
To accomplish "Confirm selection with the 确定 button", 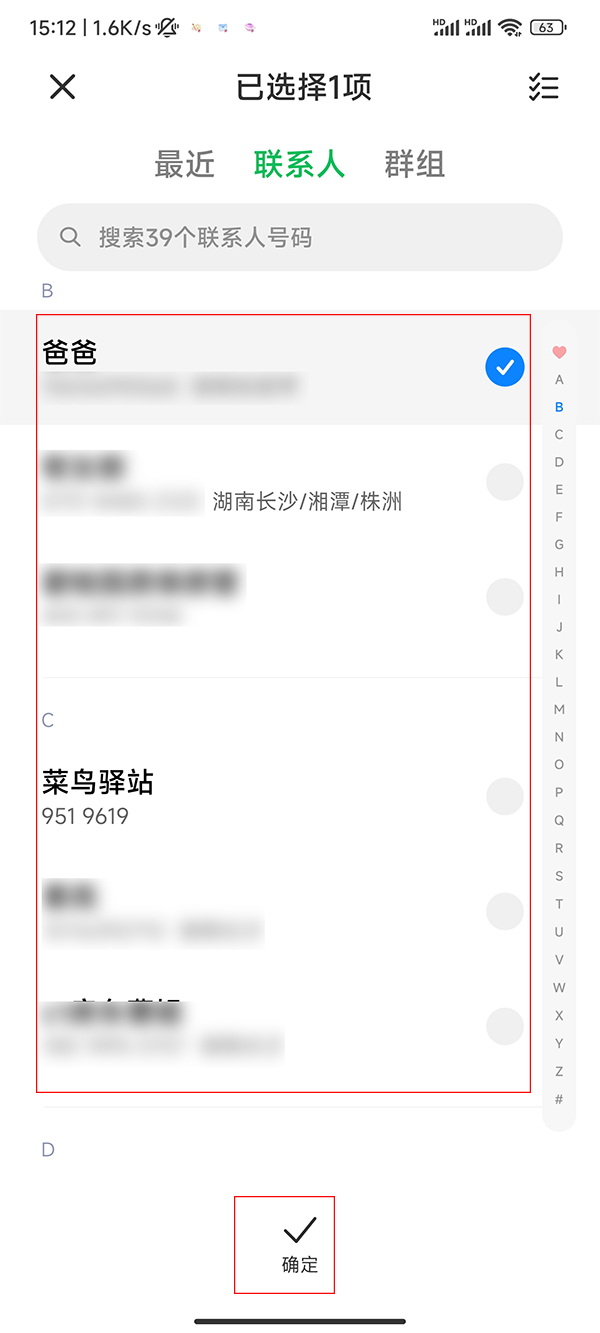I will pyautogui.click(x=299, y=1244).
